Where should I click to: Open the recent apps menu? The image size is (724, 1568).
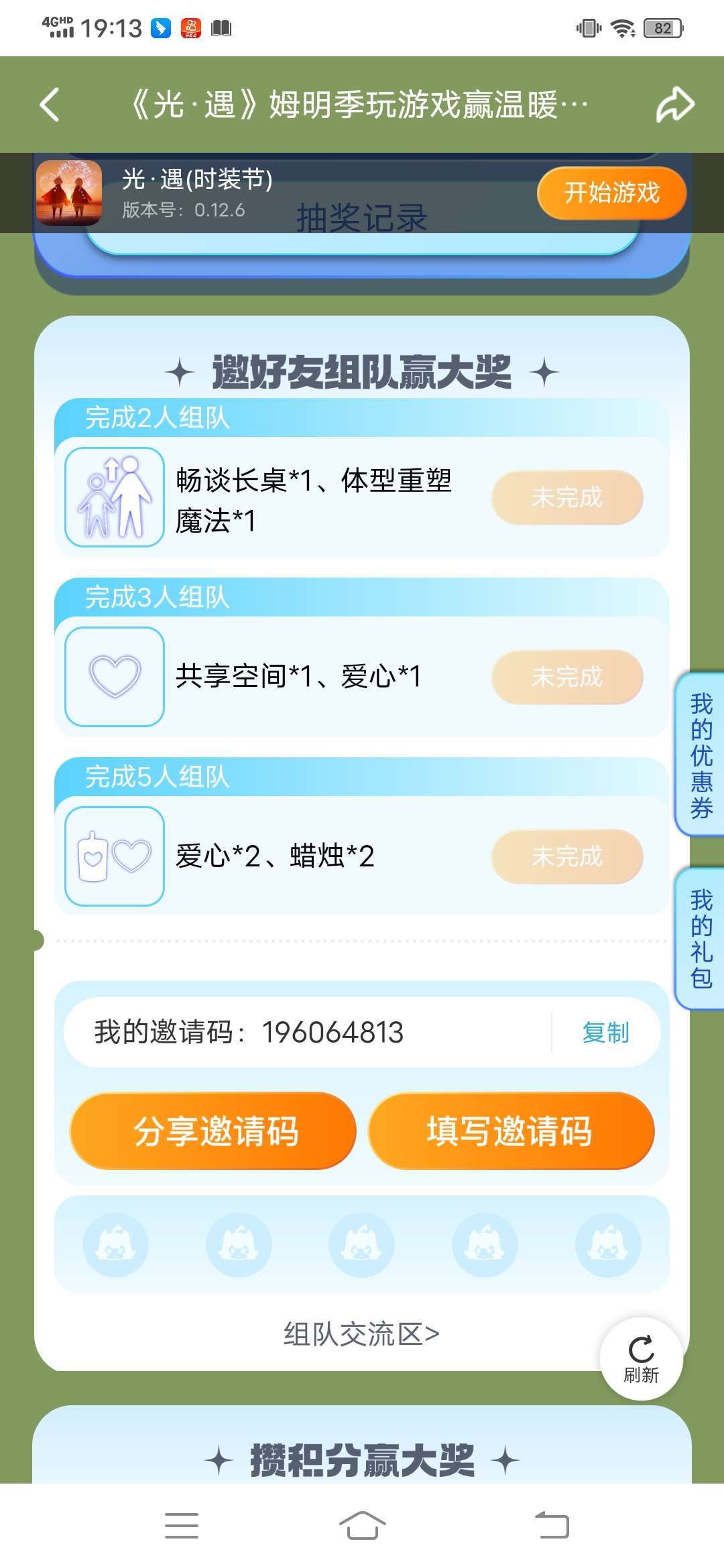pyautogui.click(x=182, y=1526)
